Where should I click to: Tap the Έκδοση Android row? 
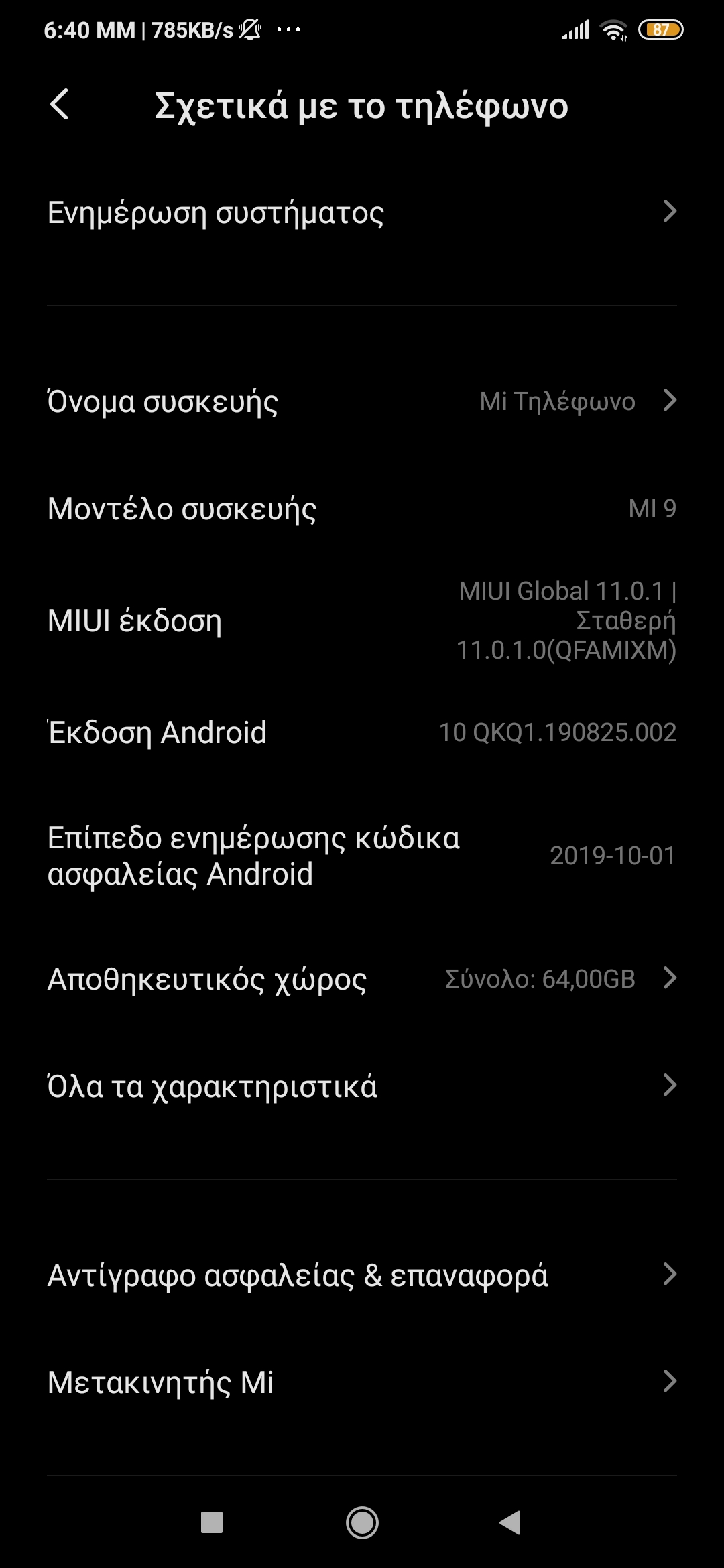(362, 732)
